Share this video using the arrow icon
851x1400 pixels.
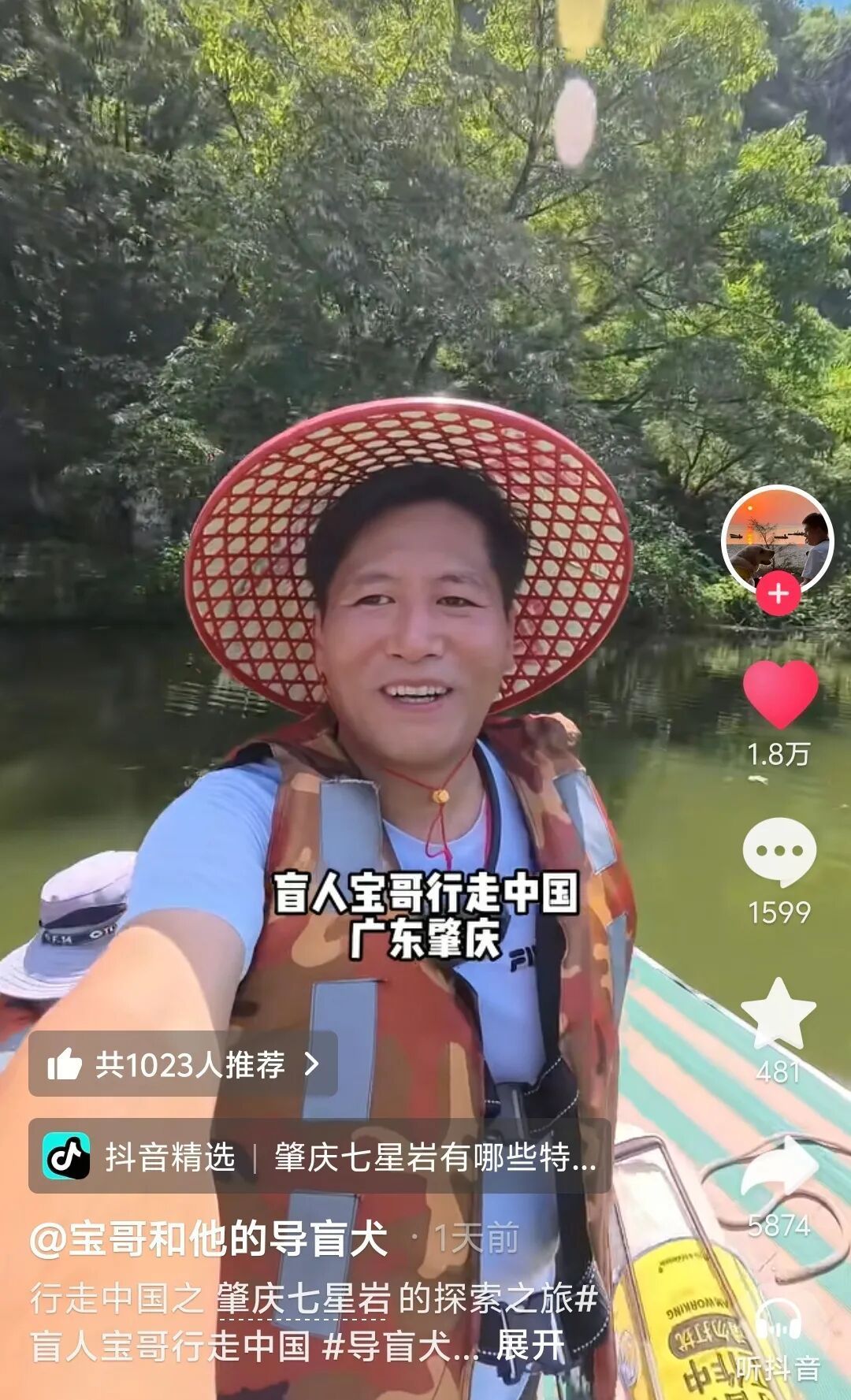click(x=779, y=1172)
